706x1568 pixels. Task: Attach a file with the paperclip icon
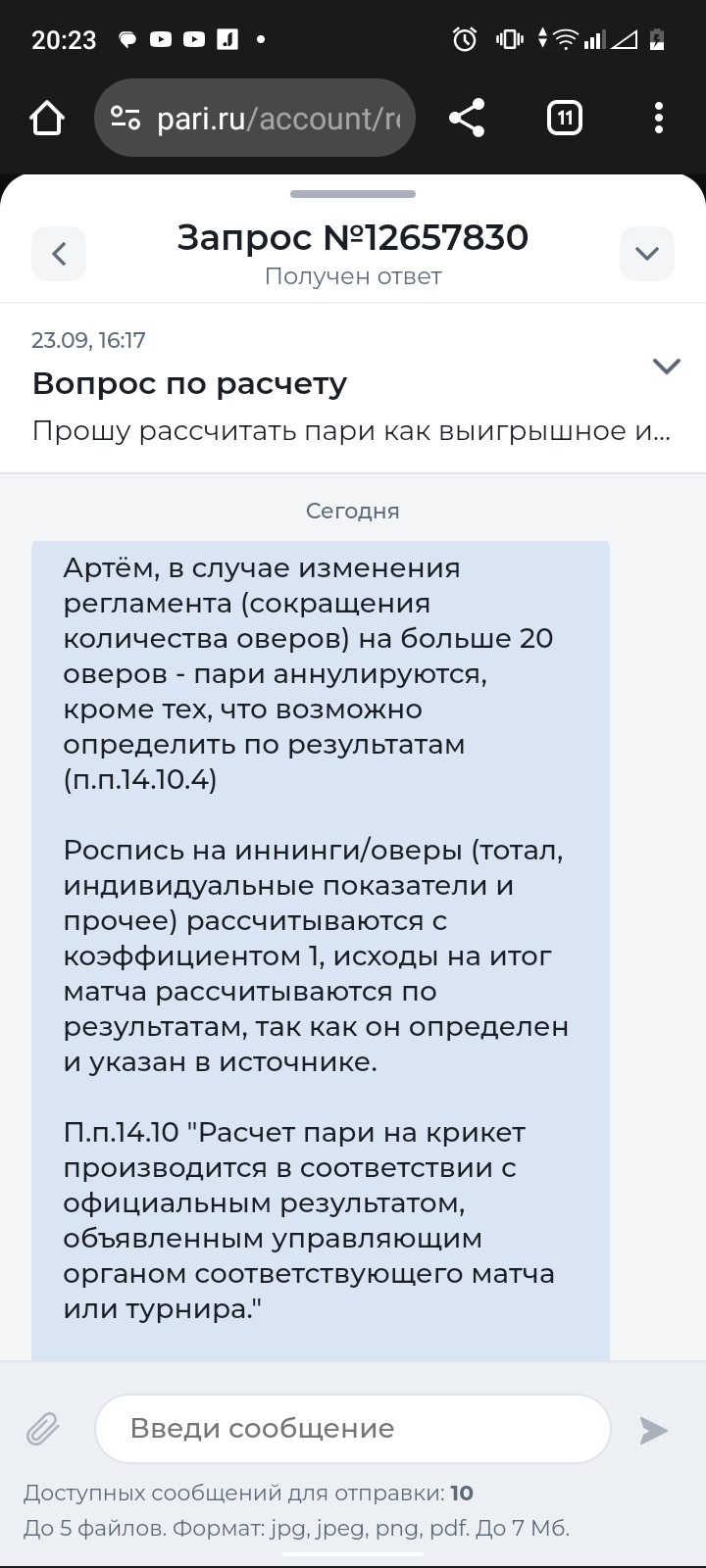pyautogui.click(x=43, y=1430)
